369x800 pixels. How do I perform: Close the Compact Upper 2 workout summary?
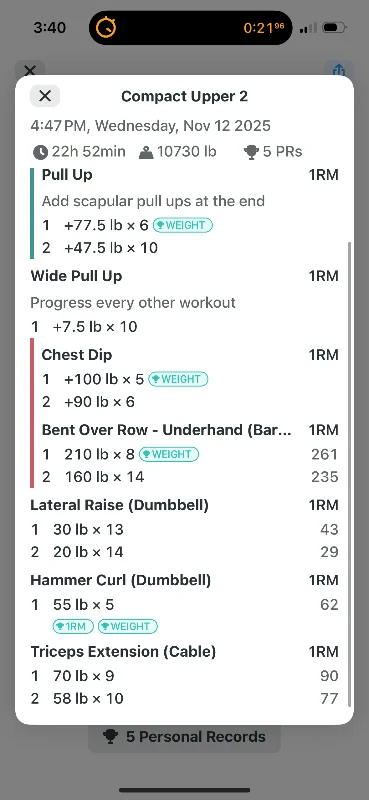coord(45,96)
